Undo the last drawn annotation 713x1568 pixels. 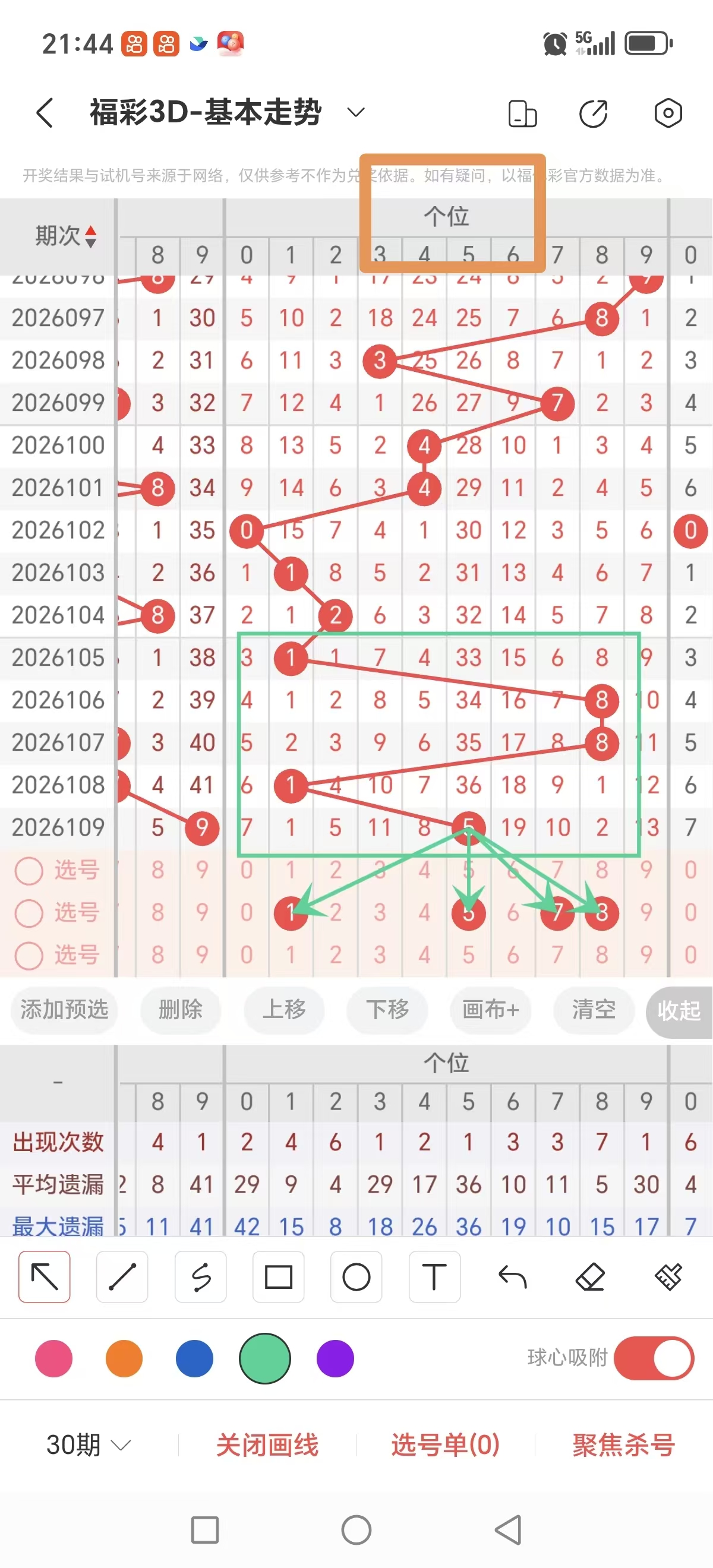512,1277
